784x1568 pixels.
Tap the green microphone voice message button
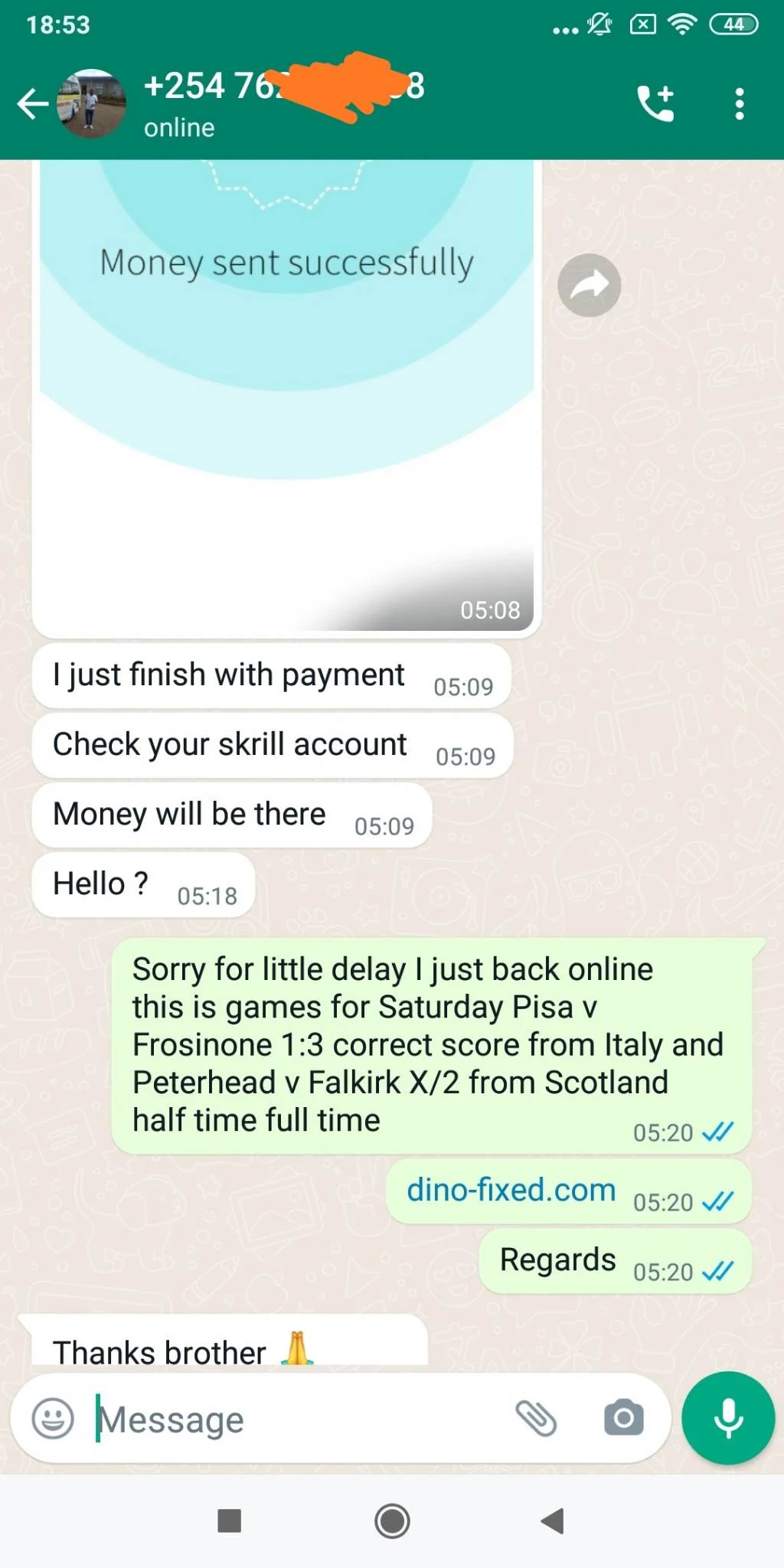point(728,1418)
